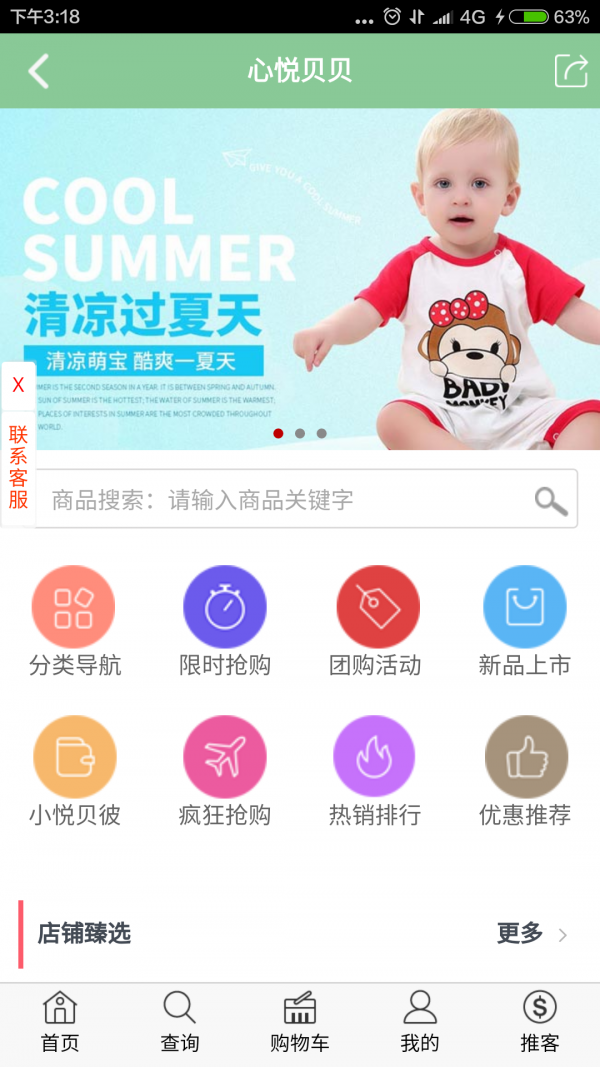The width and height of the screenshot is (600, 1067).
Task: Tap the magnifier search icon
Action: tap(550, 500)
